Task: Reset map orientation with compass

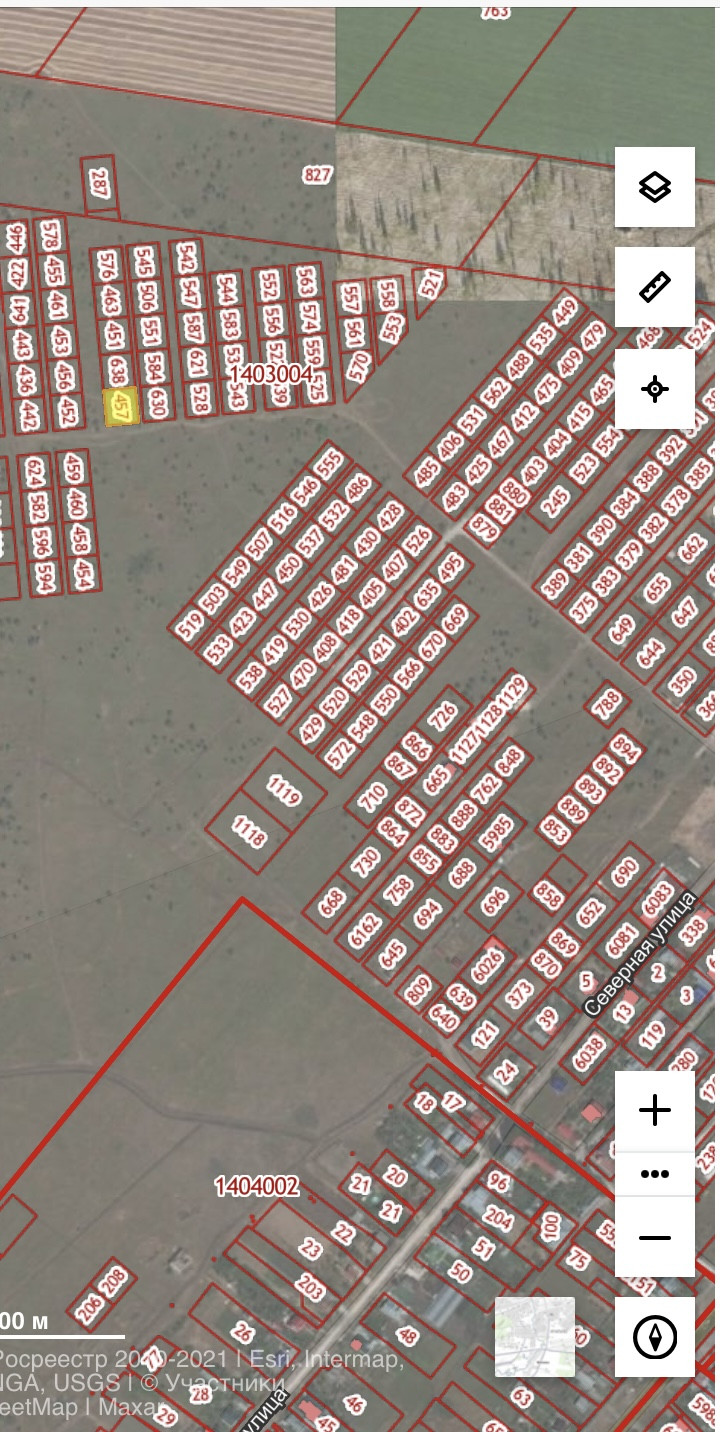Action: [655, 1337]
